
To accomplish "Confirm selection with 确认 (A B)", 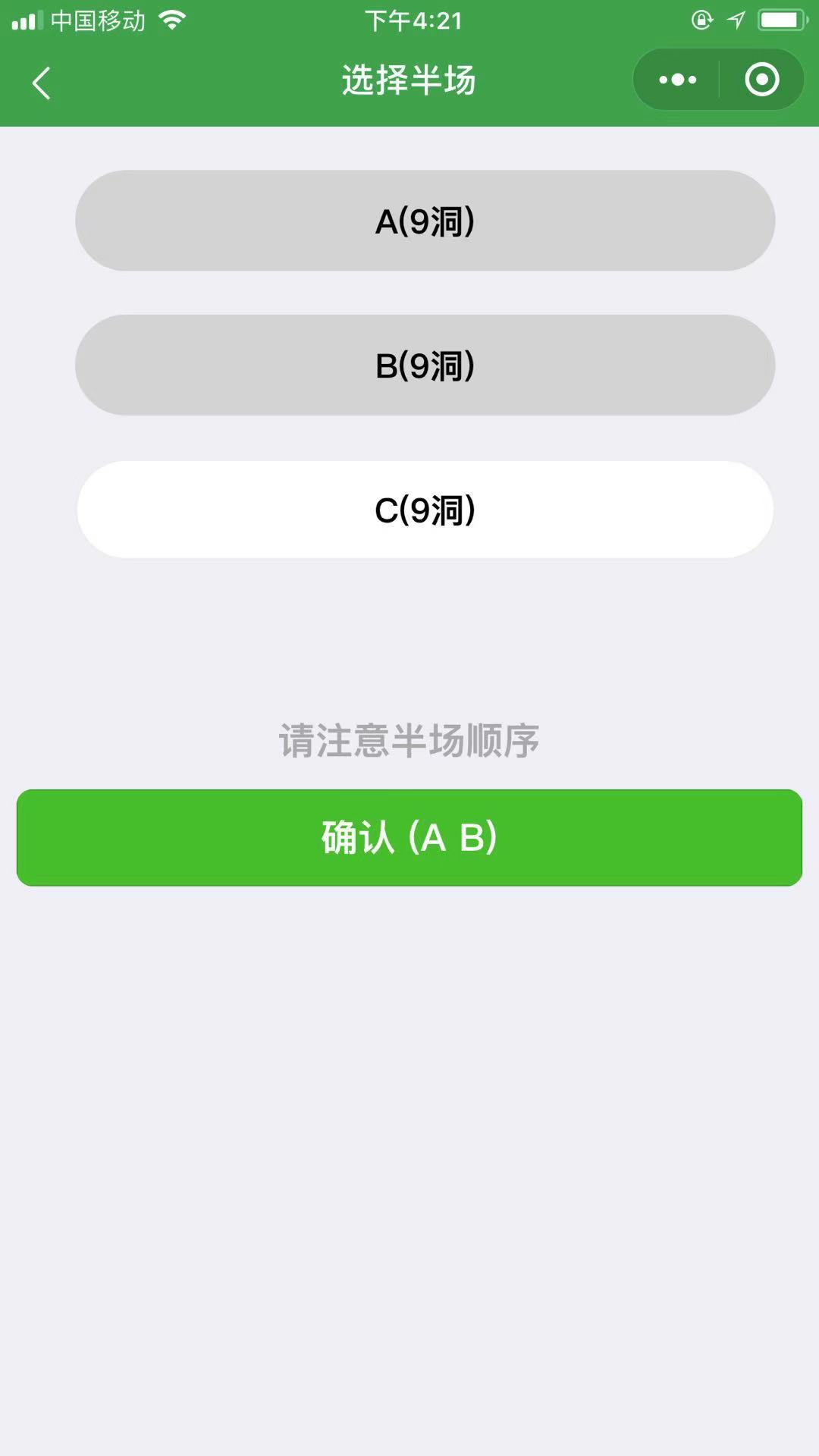I will [409, 837].
